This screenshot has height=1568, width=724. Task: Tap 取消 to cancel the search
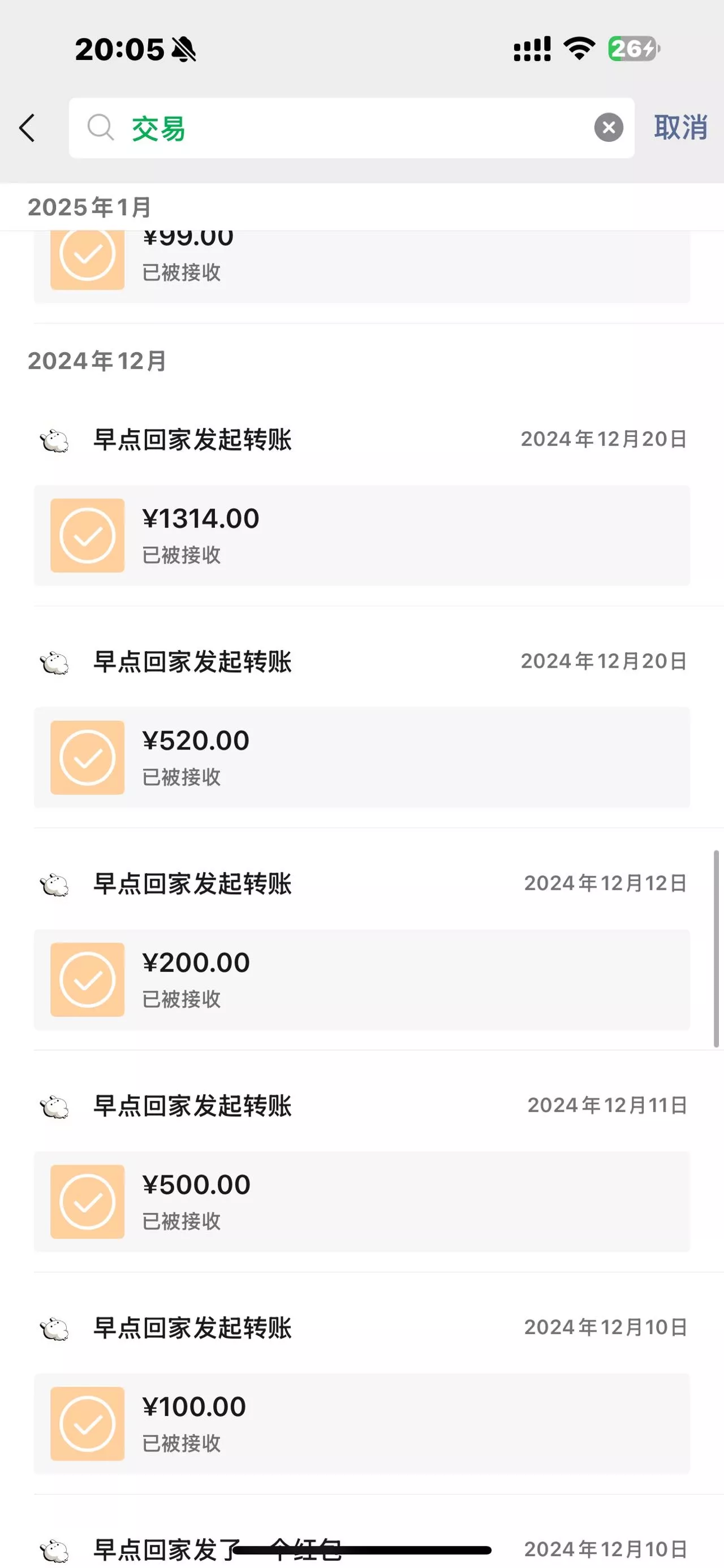681,128
